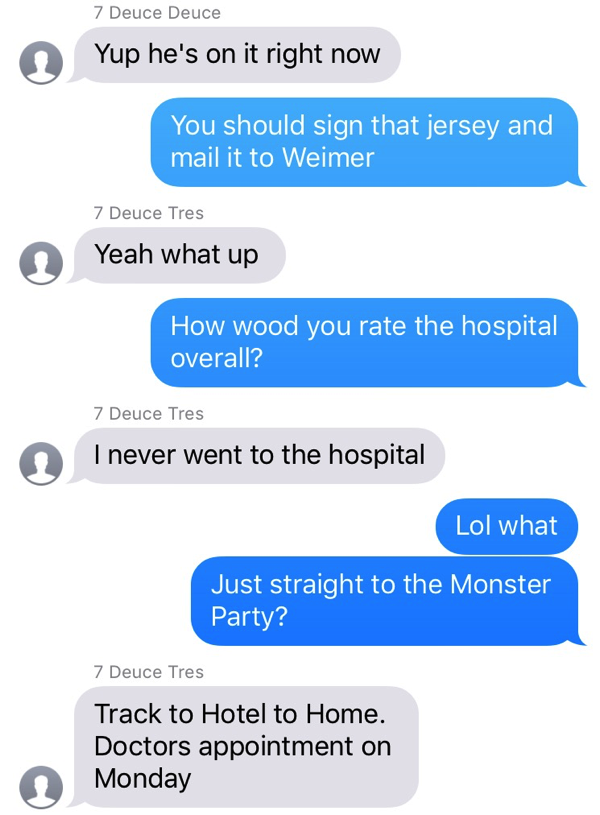This screenshot has height=815, width=600.
Task: Tap contact avatar next to "Yeah what up"
Action: (x=41, y=263)
